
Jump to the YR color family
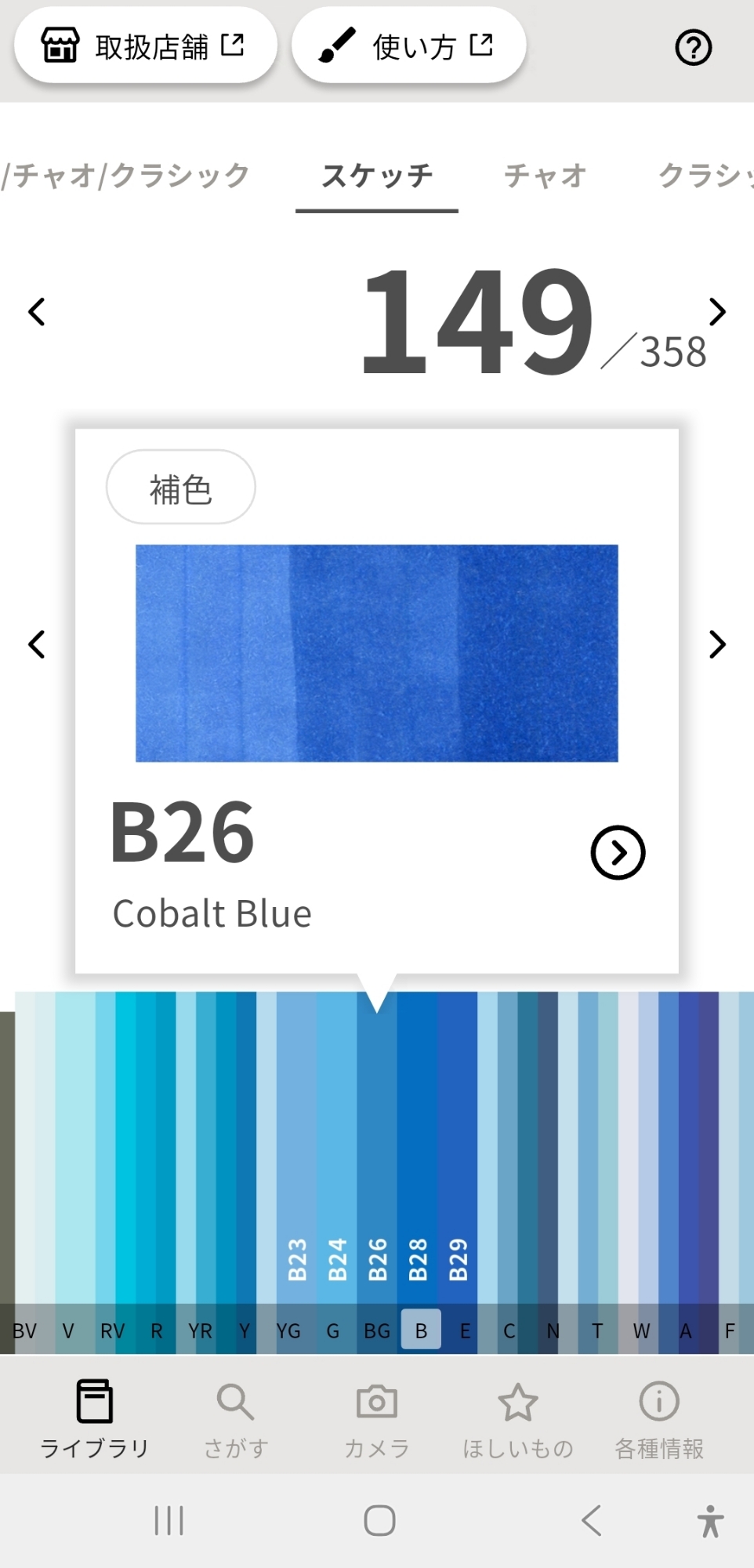coord(200,1330)
